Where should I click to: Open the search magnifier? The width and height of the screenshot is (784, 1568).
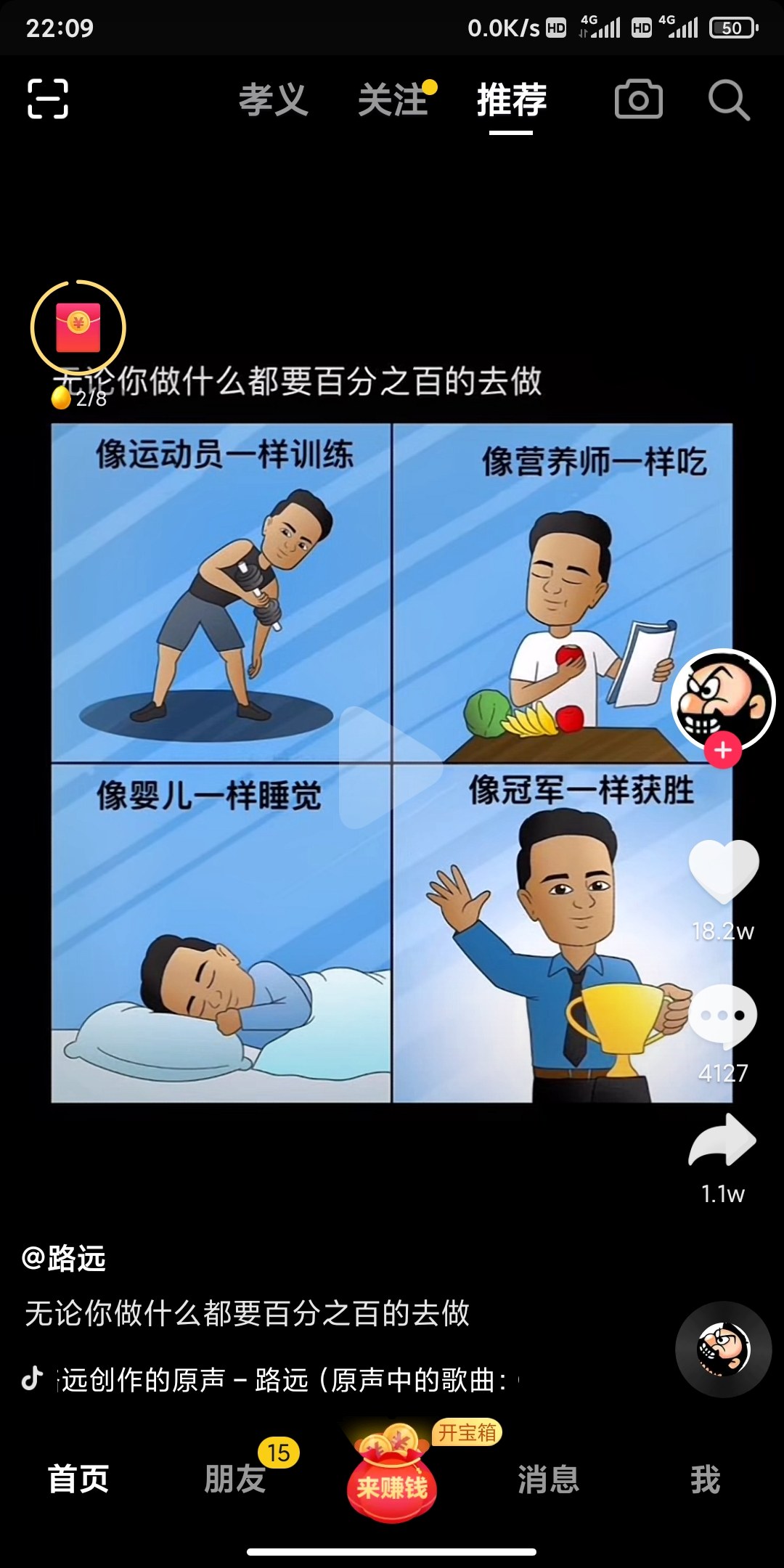728,100
